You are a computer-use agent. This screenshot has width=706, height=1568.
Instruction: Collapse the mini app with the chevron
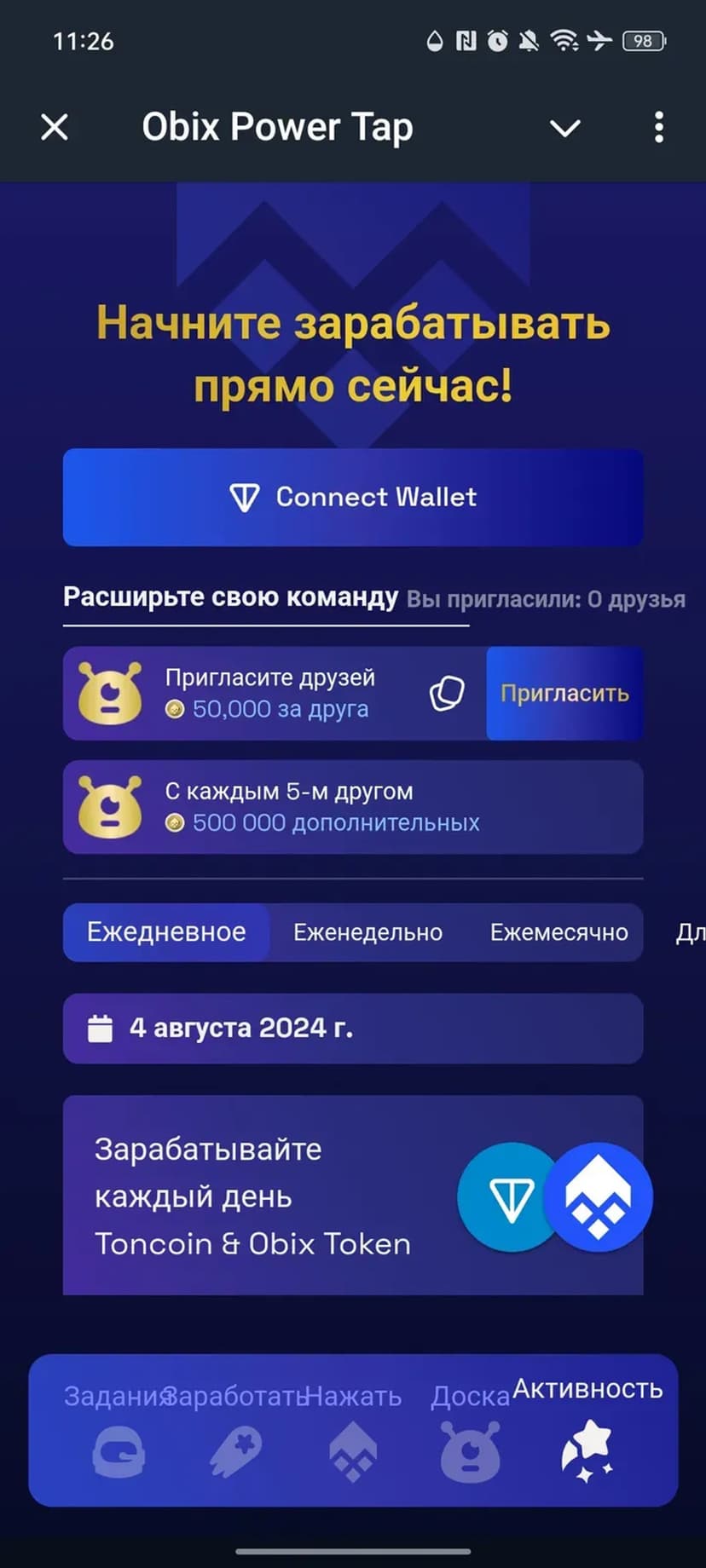564,129
